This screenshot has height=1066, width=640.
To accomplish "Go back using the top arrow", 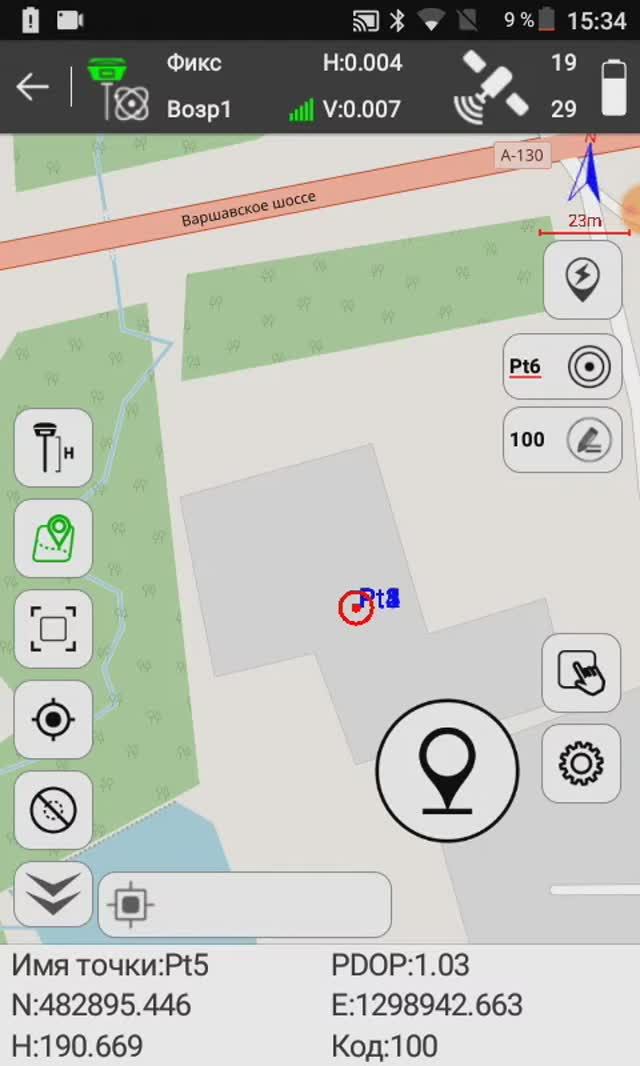I will pyautogui.click(x=33, y=87).
